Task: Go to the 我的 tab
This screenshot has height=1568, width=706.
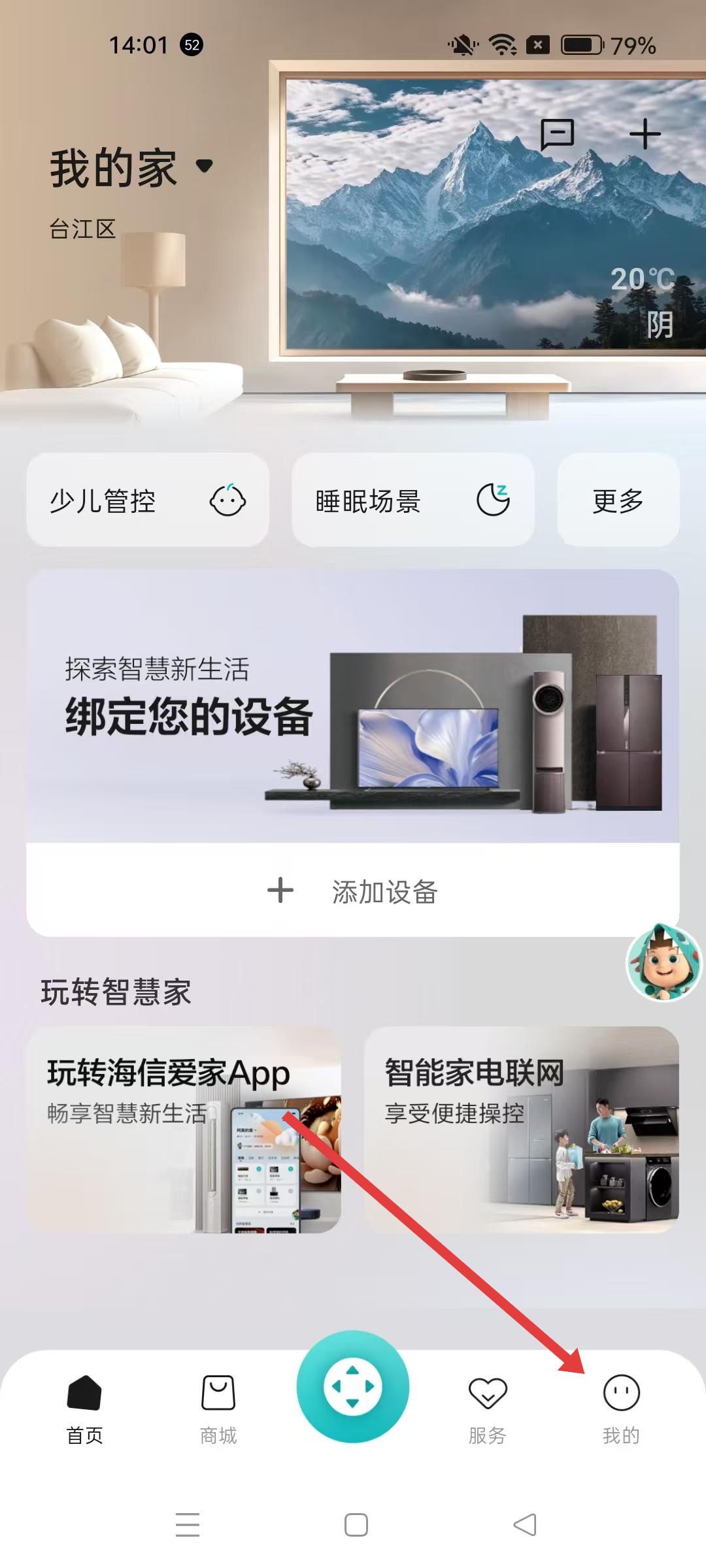Action: (621, 1407)
